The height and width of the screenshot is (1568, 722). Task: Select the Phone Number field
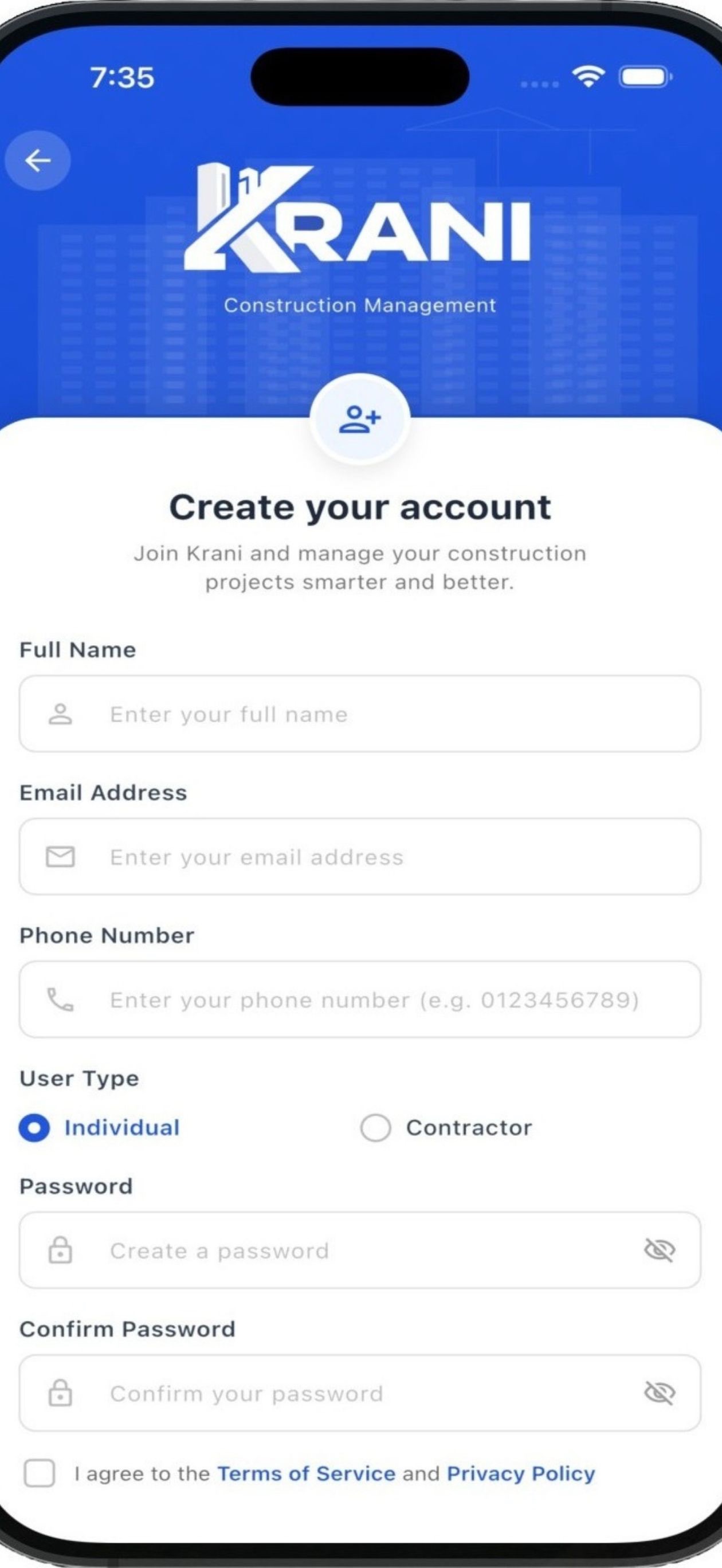pyautogui.click(x=360, y=999)
